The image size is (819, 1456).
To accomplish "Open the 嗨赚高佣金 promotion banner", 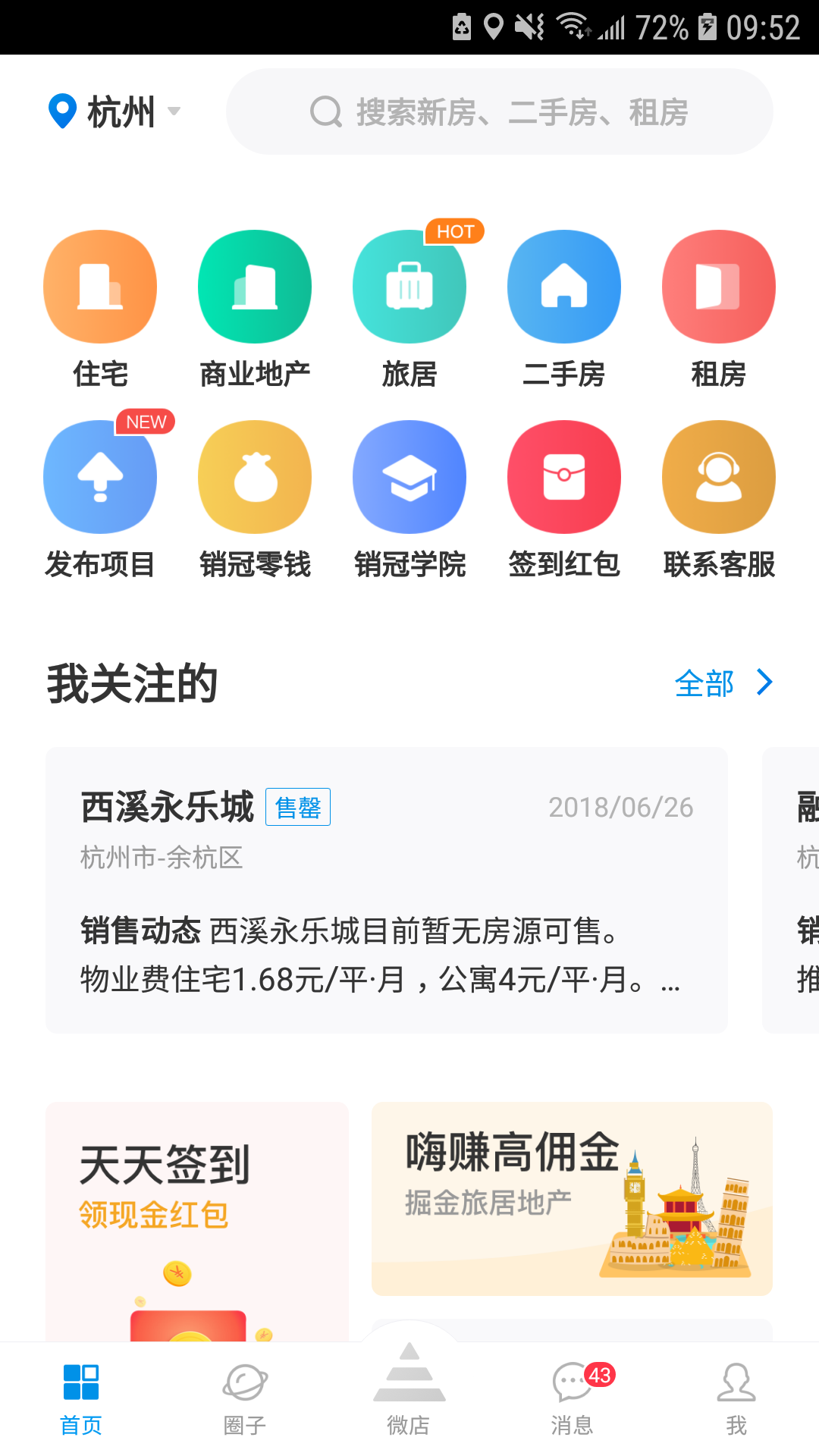I will [572, 1198].
